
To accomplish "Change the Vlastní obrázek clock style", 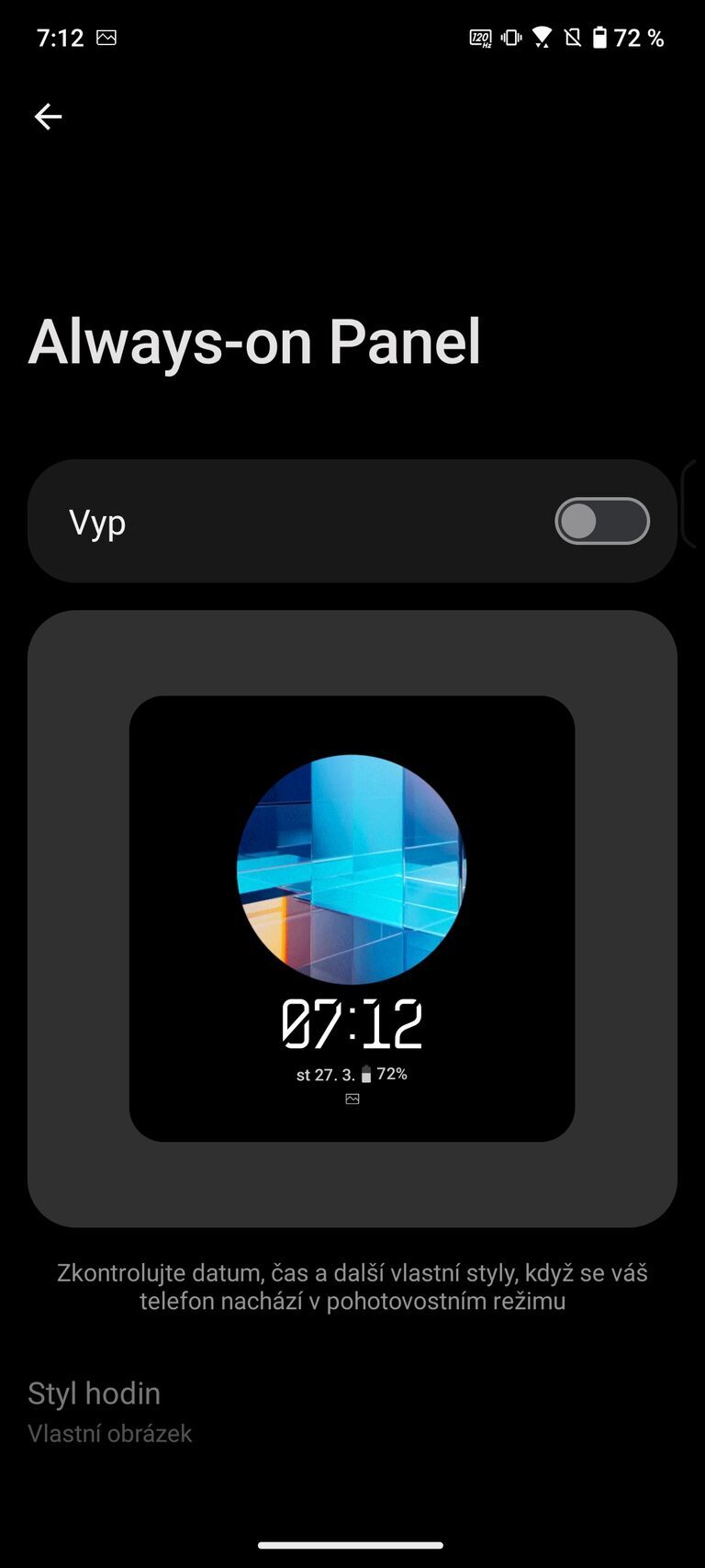I will pyautogui.click(x=110, y=1433).
